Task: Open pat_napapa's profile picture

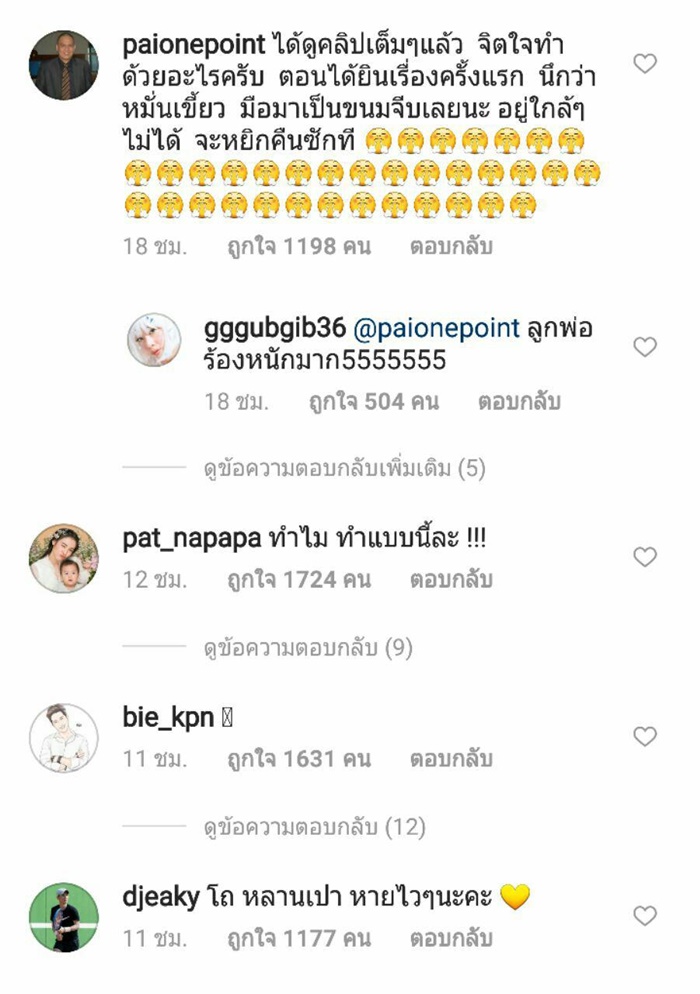Action: pyautogui.click(x=64, y=557)
